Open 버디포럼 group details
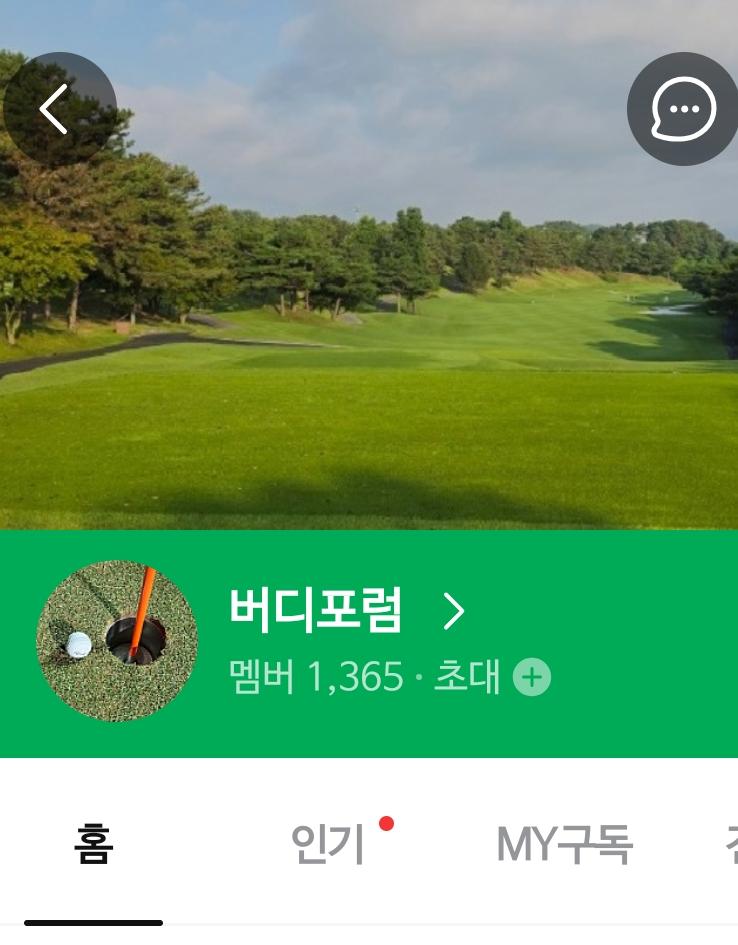The image size is (738, 945). click(x=347, y=611)
